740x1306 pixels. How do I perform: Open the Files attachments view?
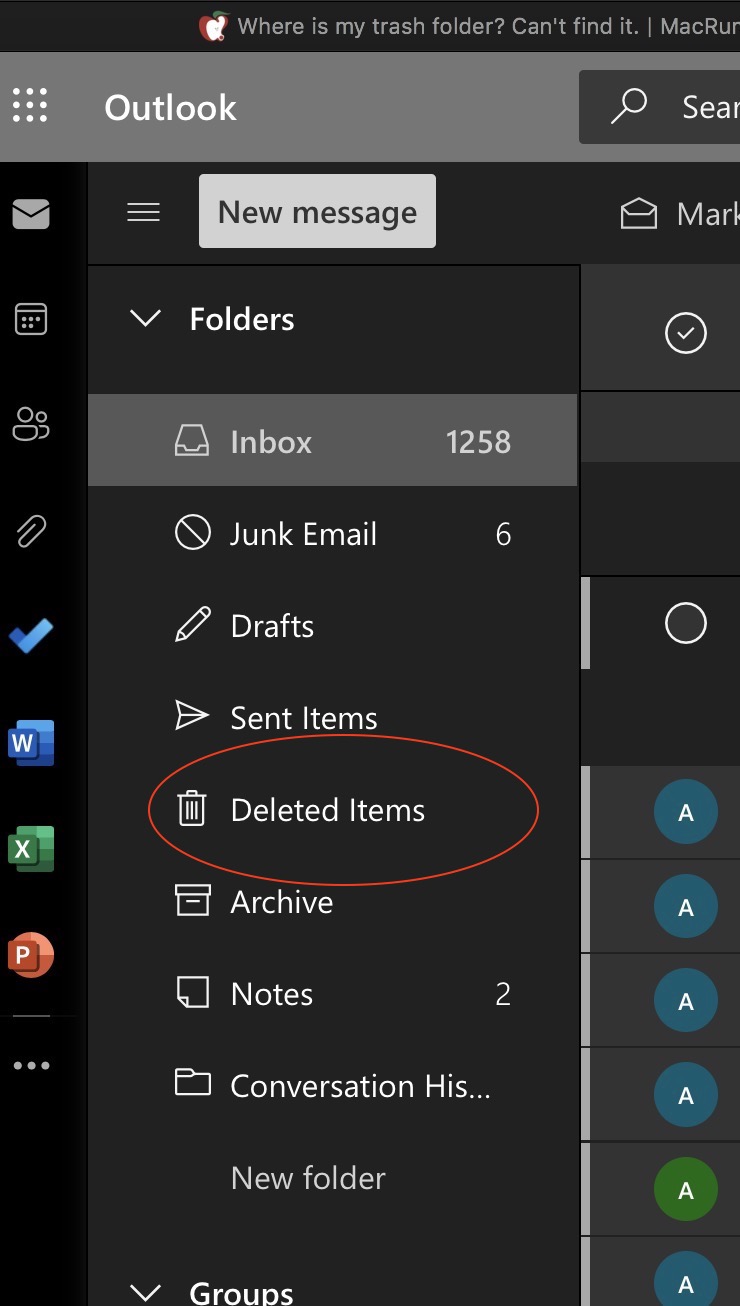(31, 531)
